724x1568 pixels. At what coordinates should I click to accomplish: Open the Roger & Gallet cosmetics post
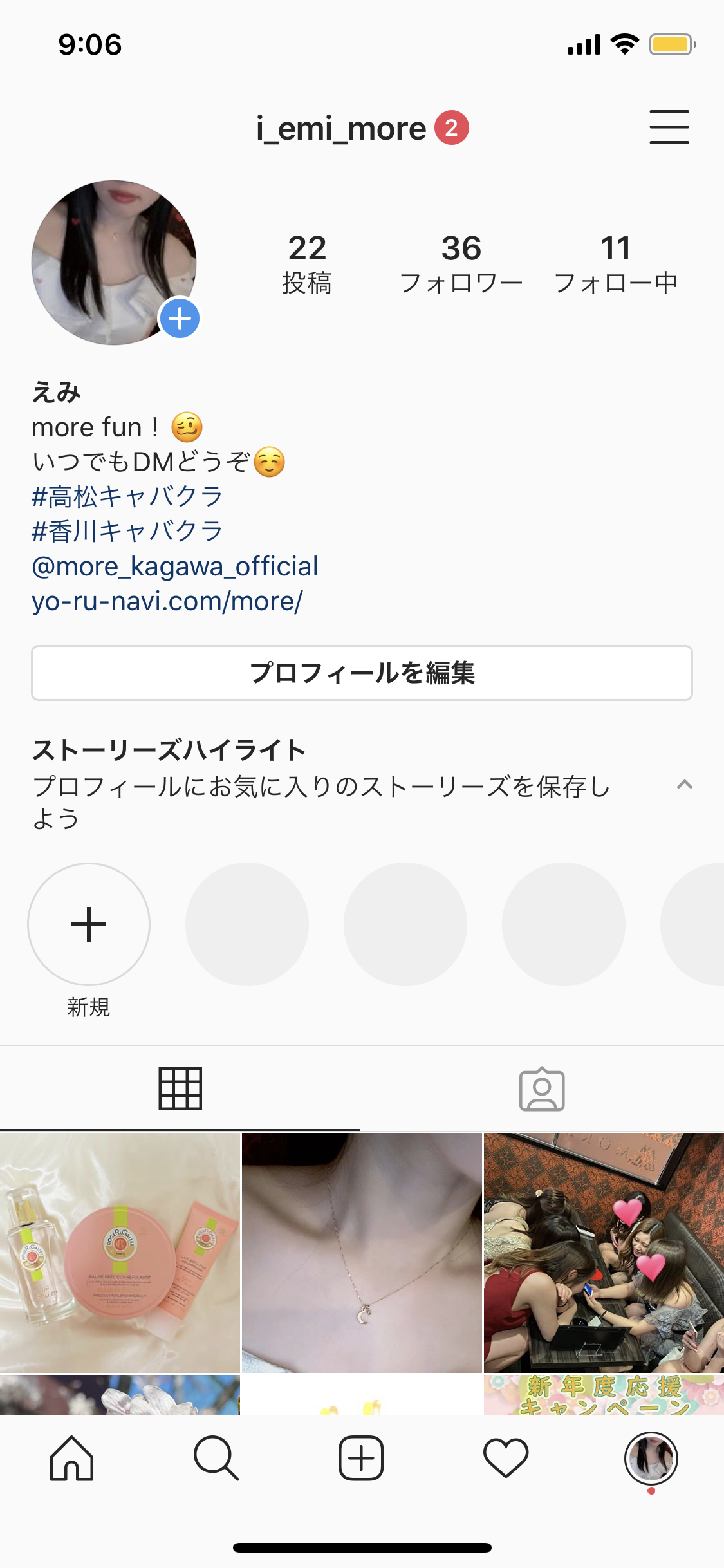(x=120, y=1253)
